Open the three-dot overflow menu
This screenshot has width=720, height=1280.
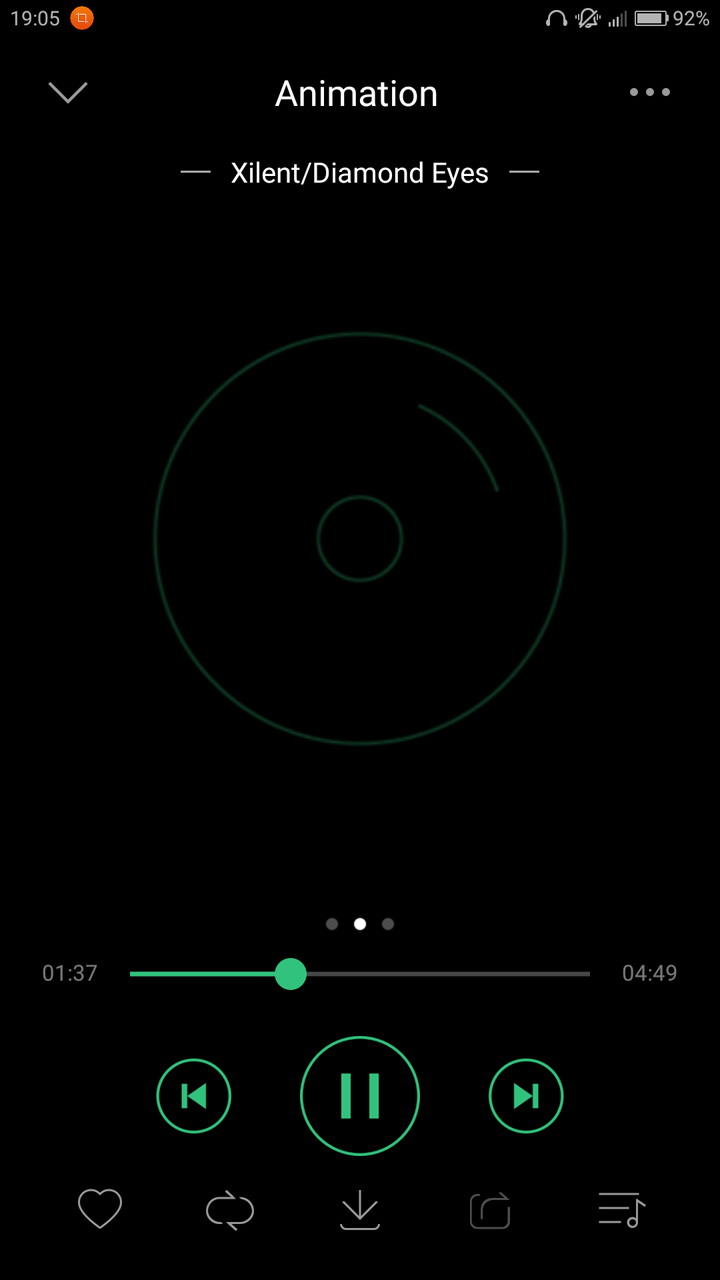click(650, 93)
